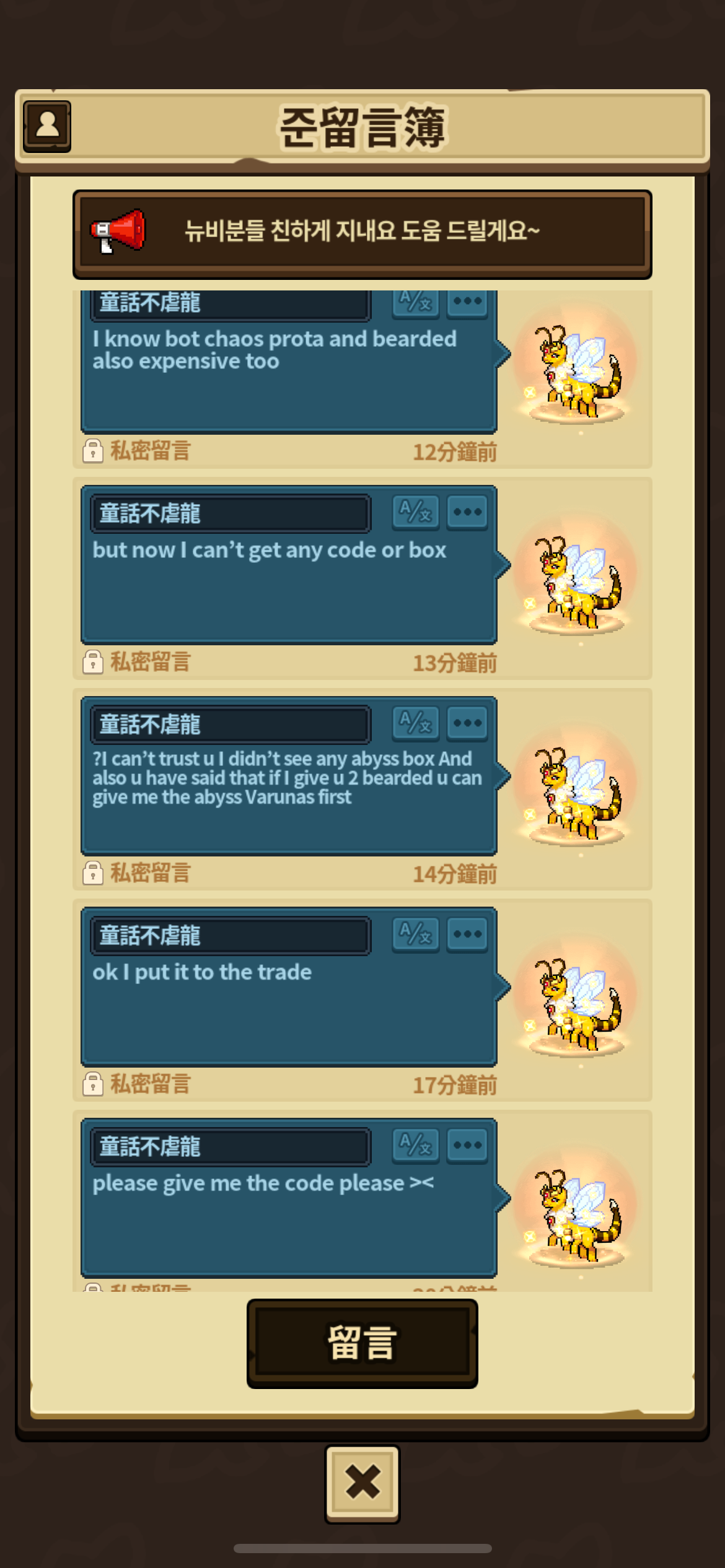Translate the "but now I can't get any code" message

(416, 512)
